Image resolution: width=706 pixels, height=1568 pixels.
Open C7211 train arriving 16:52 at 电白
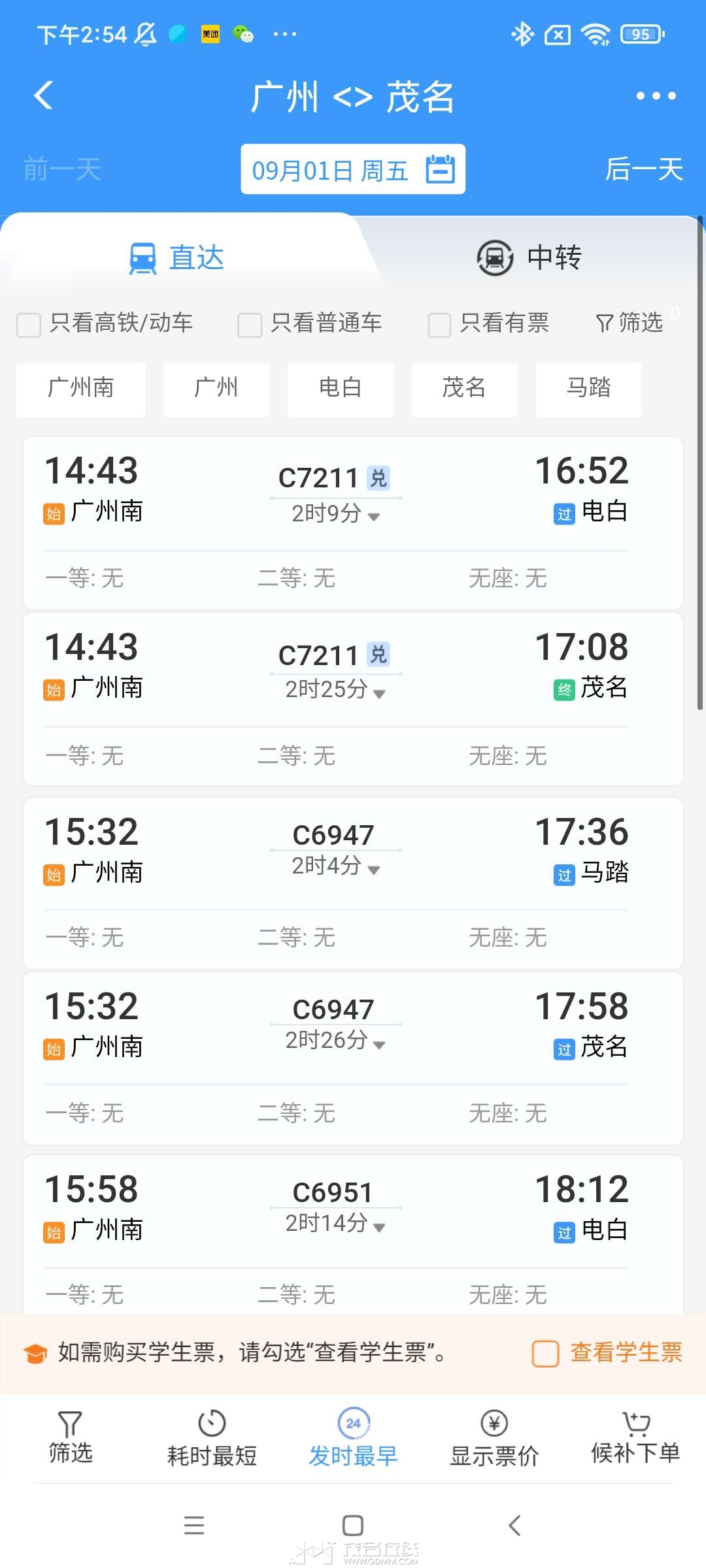tap(353, 497)
